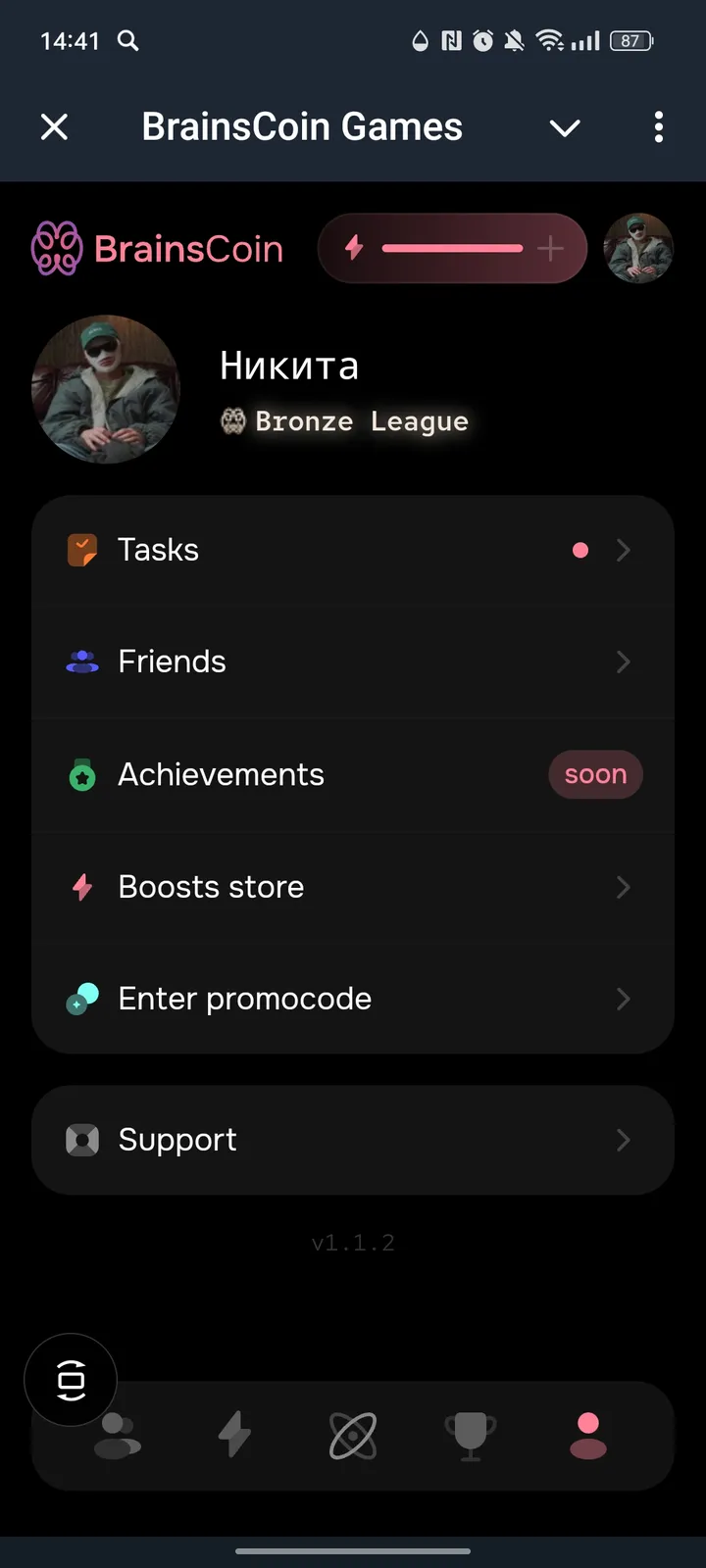Open the chevron next to BrainsCoin Games title
Screen dimensions: 706x1568
pos(565,127)
